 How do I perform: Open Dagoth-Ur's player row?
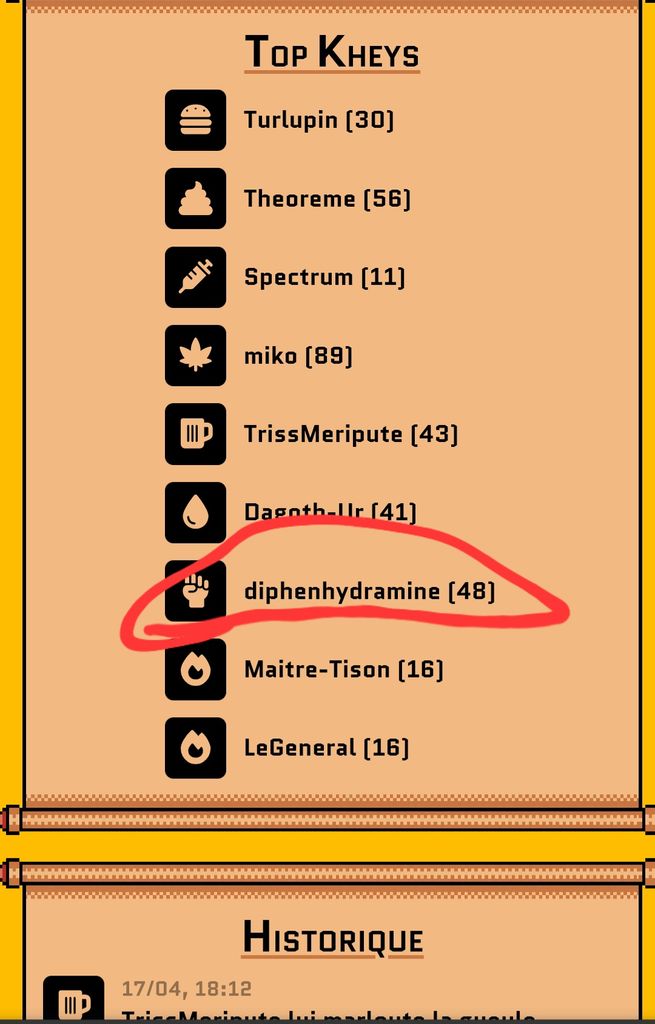[x=330, y=512]
